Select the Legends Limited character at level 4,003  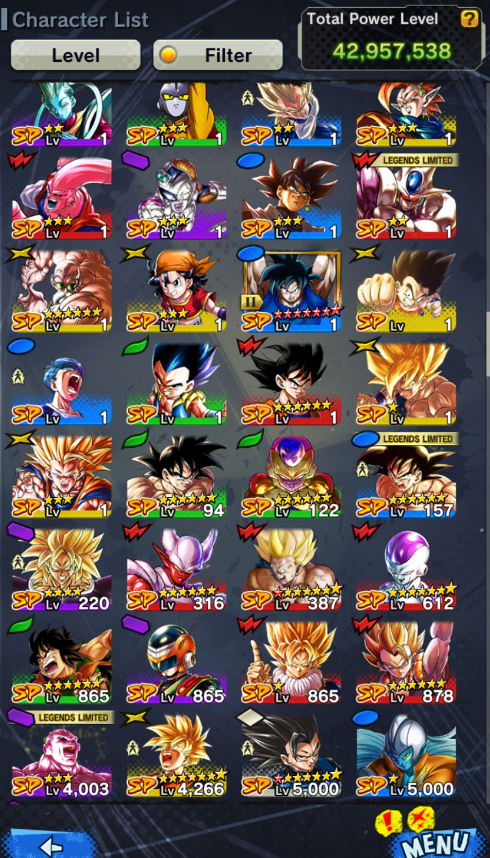coord(62,756)
